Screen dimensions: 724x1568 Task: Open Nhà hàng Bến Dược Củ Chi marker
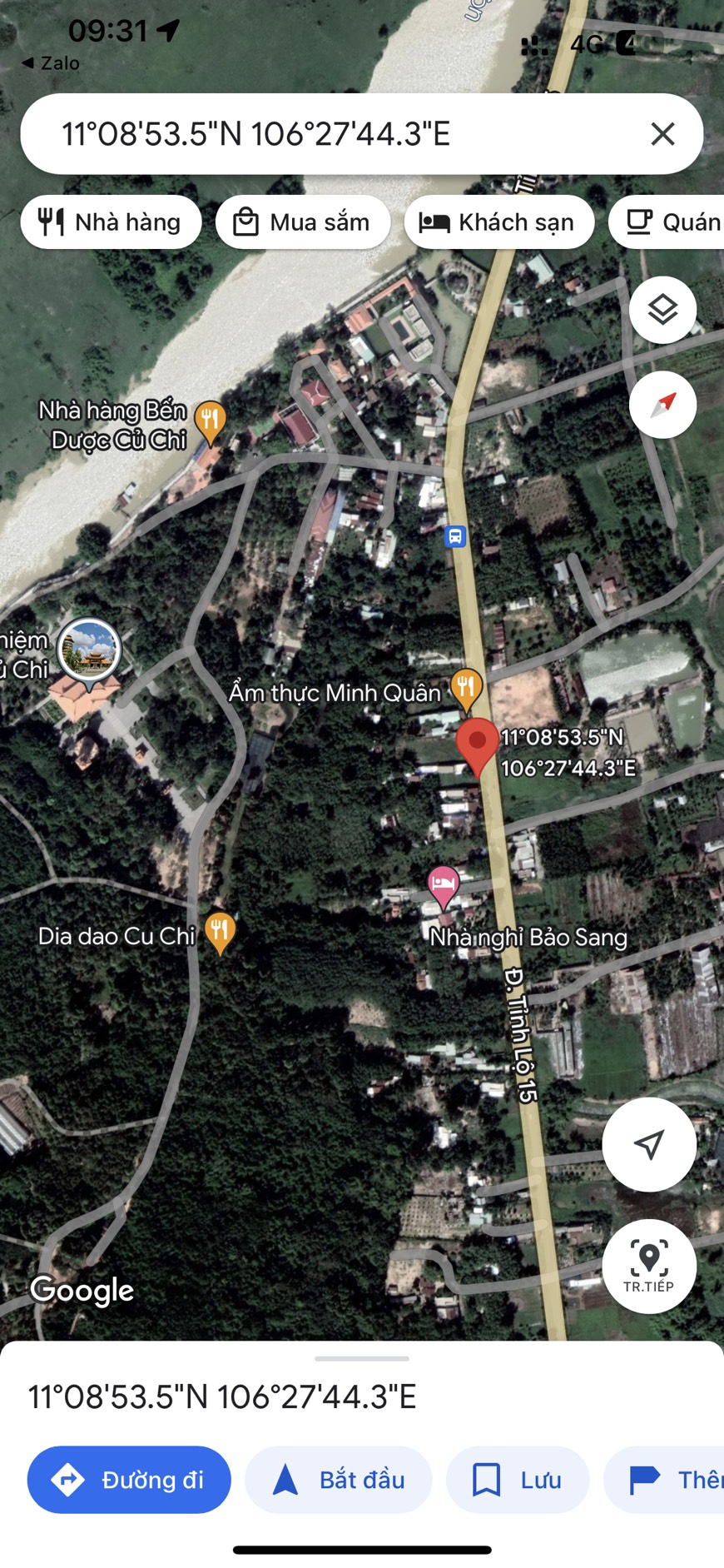coord(210,421)
